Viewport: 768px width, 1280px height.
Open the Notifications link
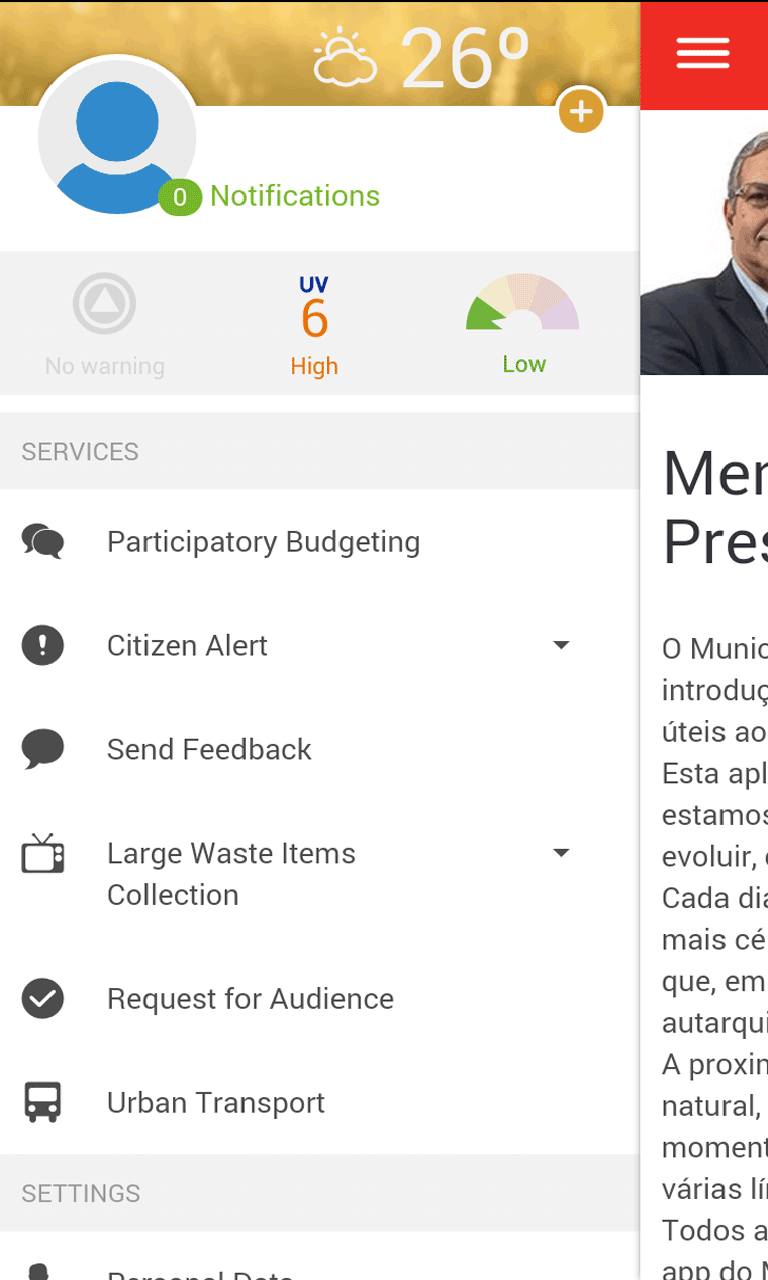click(x=294, y=196)
